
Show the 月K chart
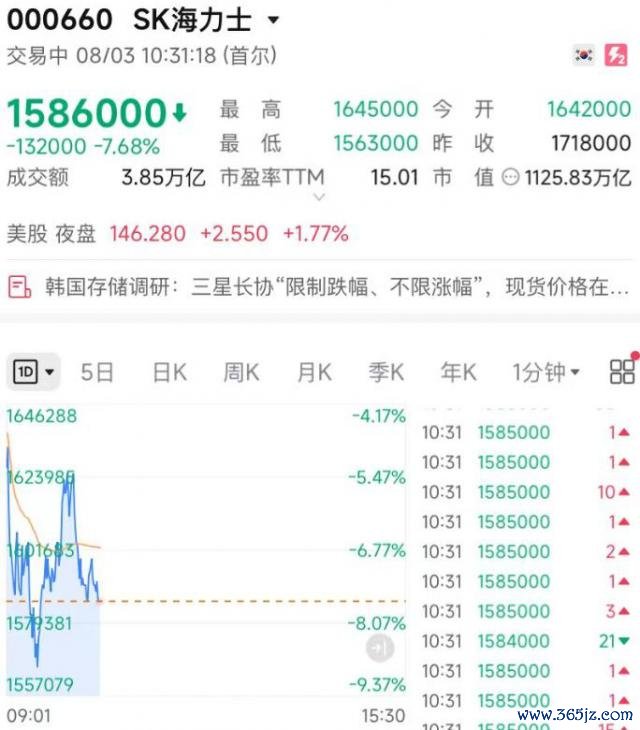point(314,372)
